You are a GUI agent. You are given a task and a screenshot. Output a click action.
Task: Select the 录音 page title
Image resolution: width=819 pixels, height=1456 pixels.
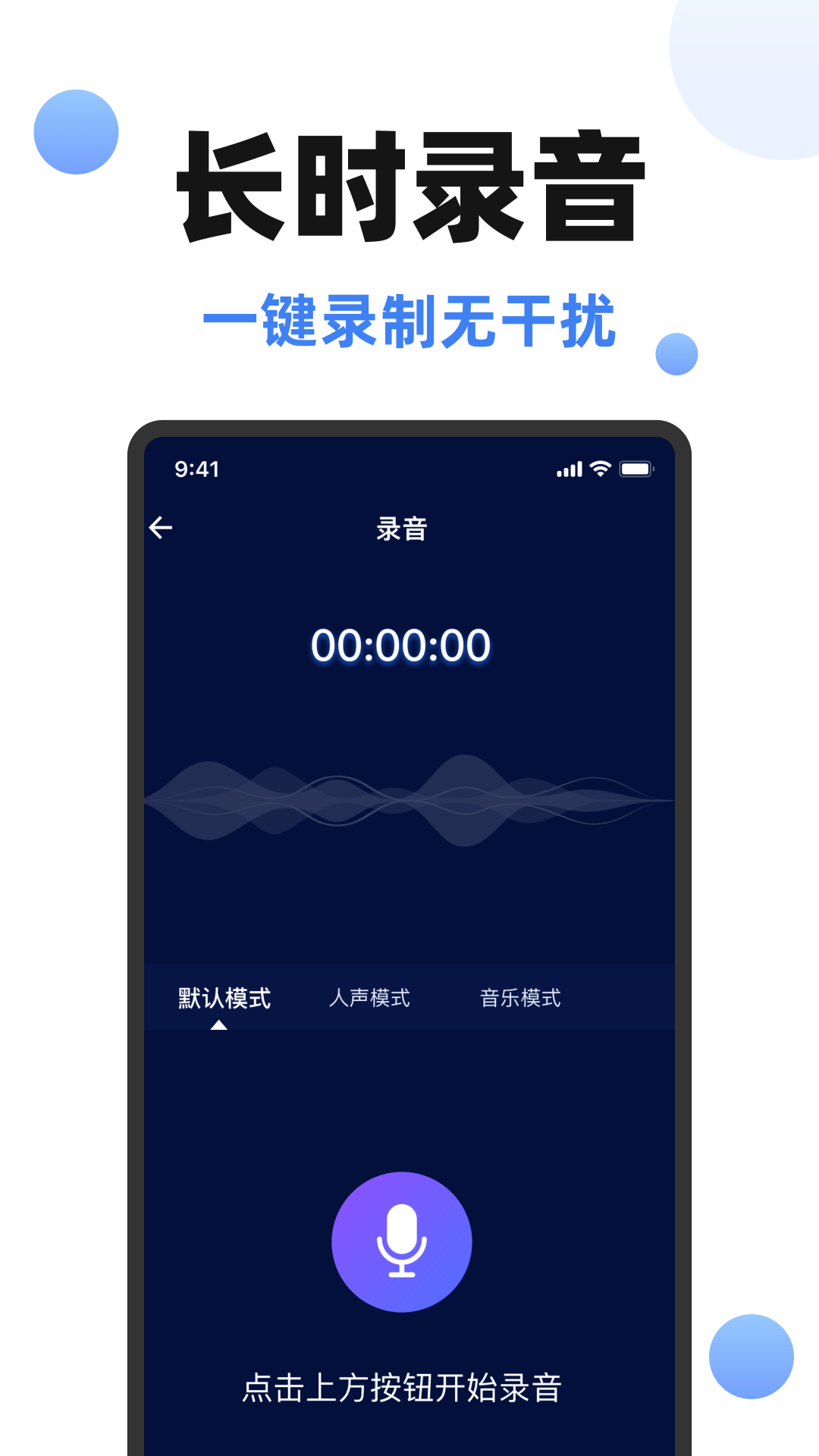point(402,528)
